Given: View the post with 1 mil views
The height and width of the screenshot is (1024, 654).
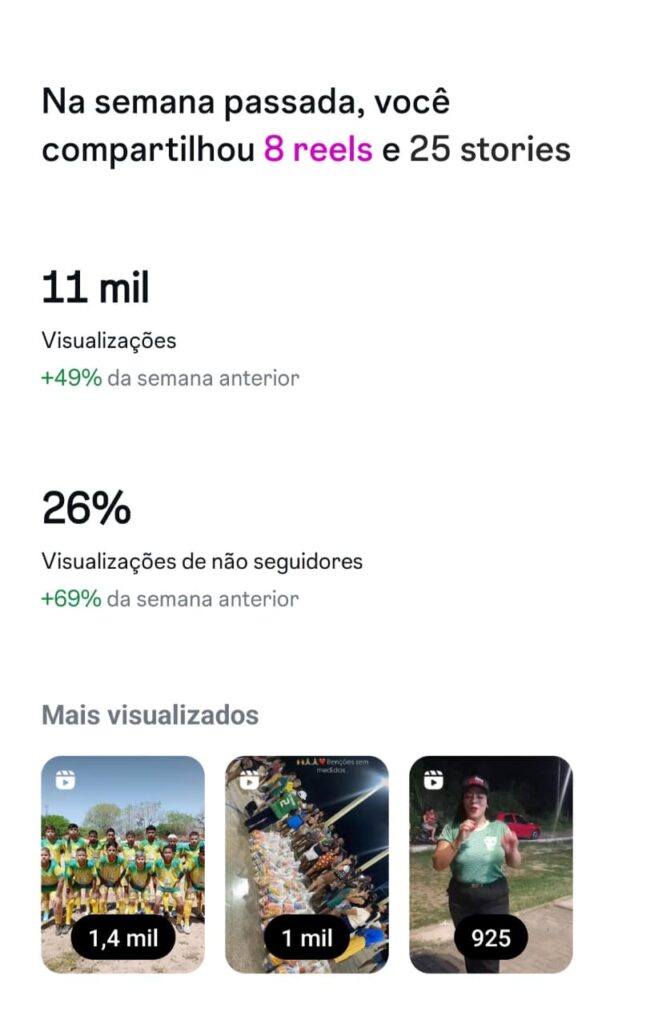Looking at the screenshot, I should pyautogui.click(x=307, y=864).
